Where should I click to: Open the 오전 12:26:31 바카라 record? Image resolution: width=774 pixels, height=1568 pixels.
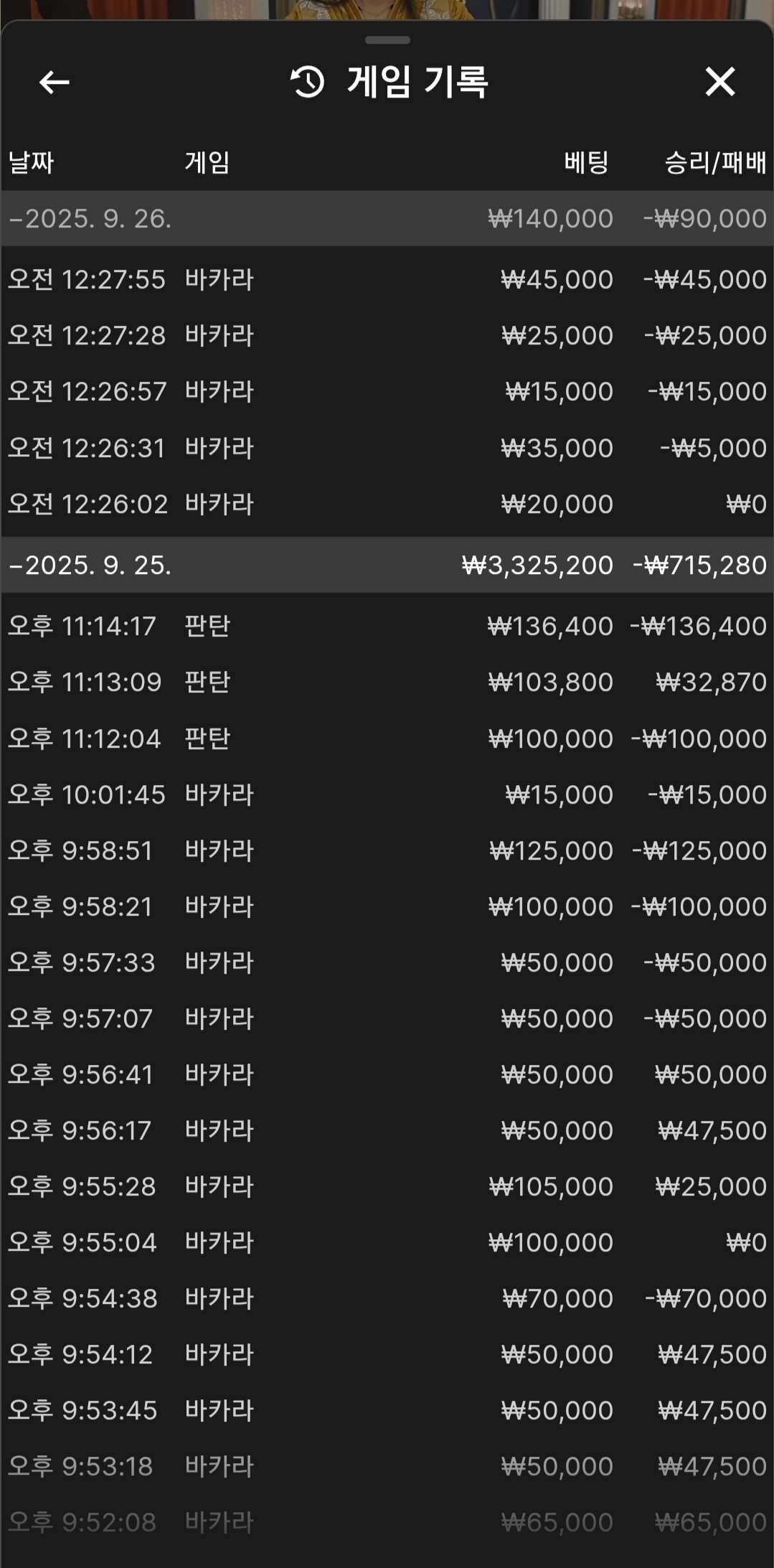coord(387,448)
